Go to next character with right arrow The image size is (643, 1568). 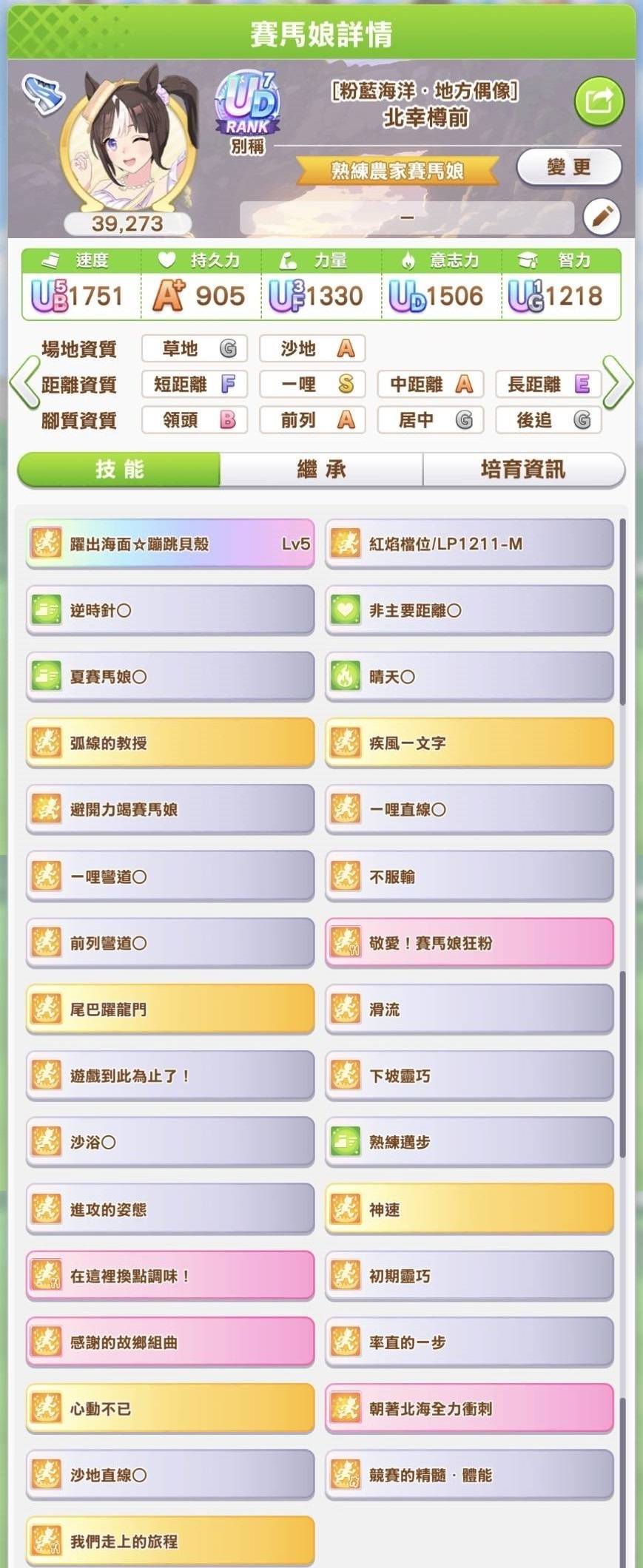(x=617, y=383)
